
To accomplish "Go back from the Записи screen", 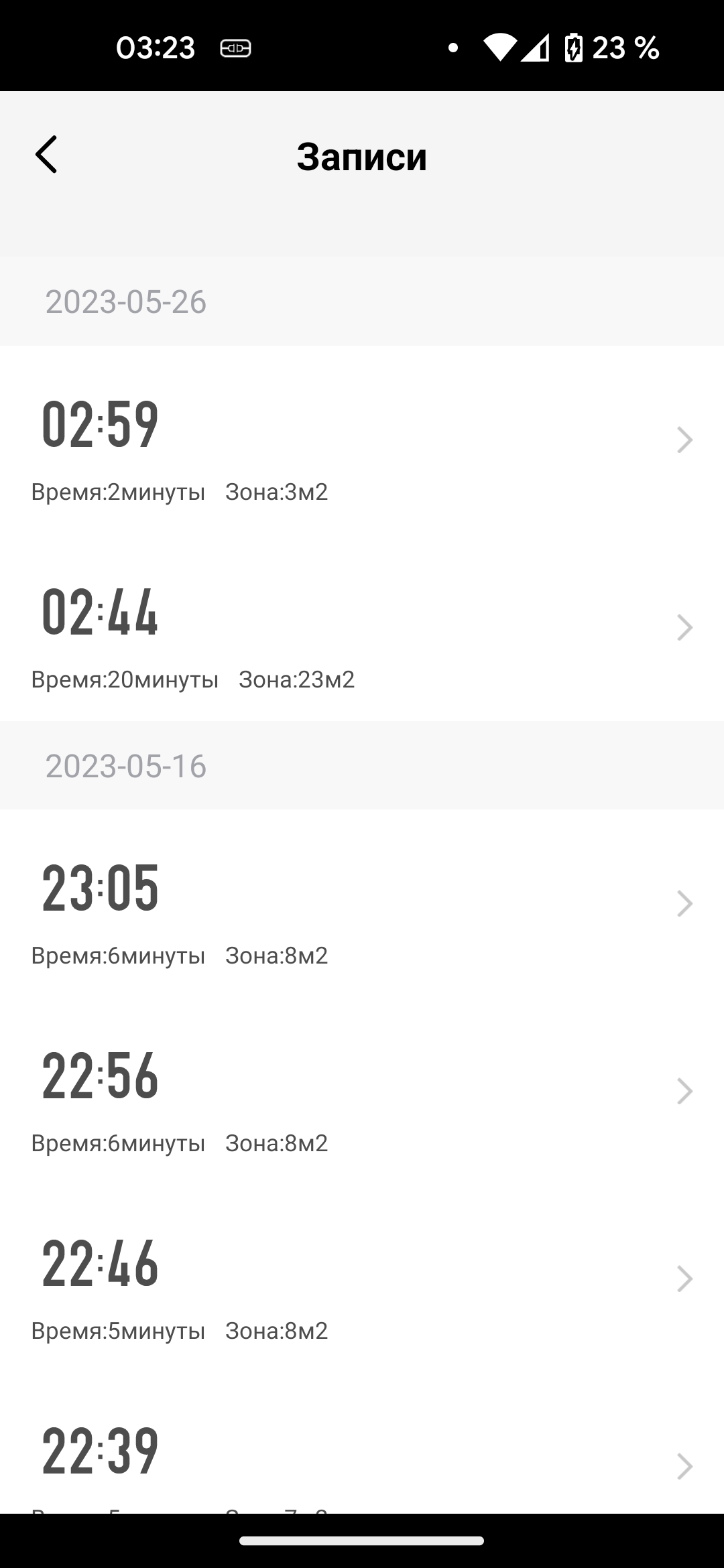I will pyautogui.click(x=46, y=155).
